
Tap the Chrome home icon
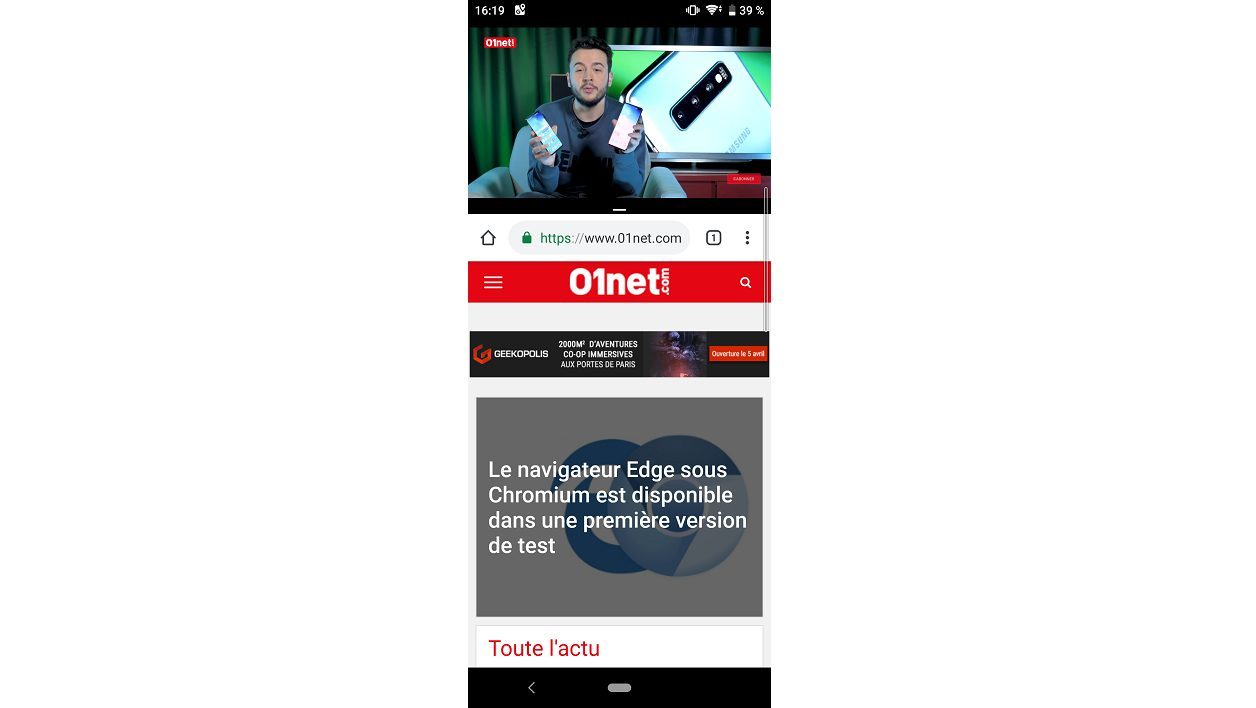(488, 238)
